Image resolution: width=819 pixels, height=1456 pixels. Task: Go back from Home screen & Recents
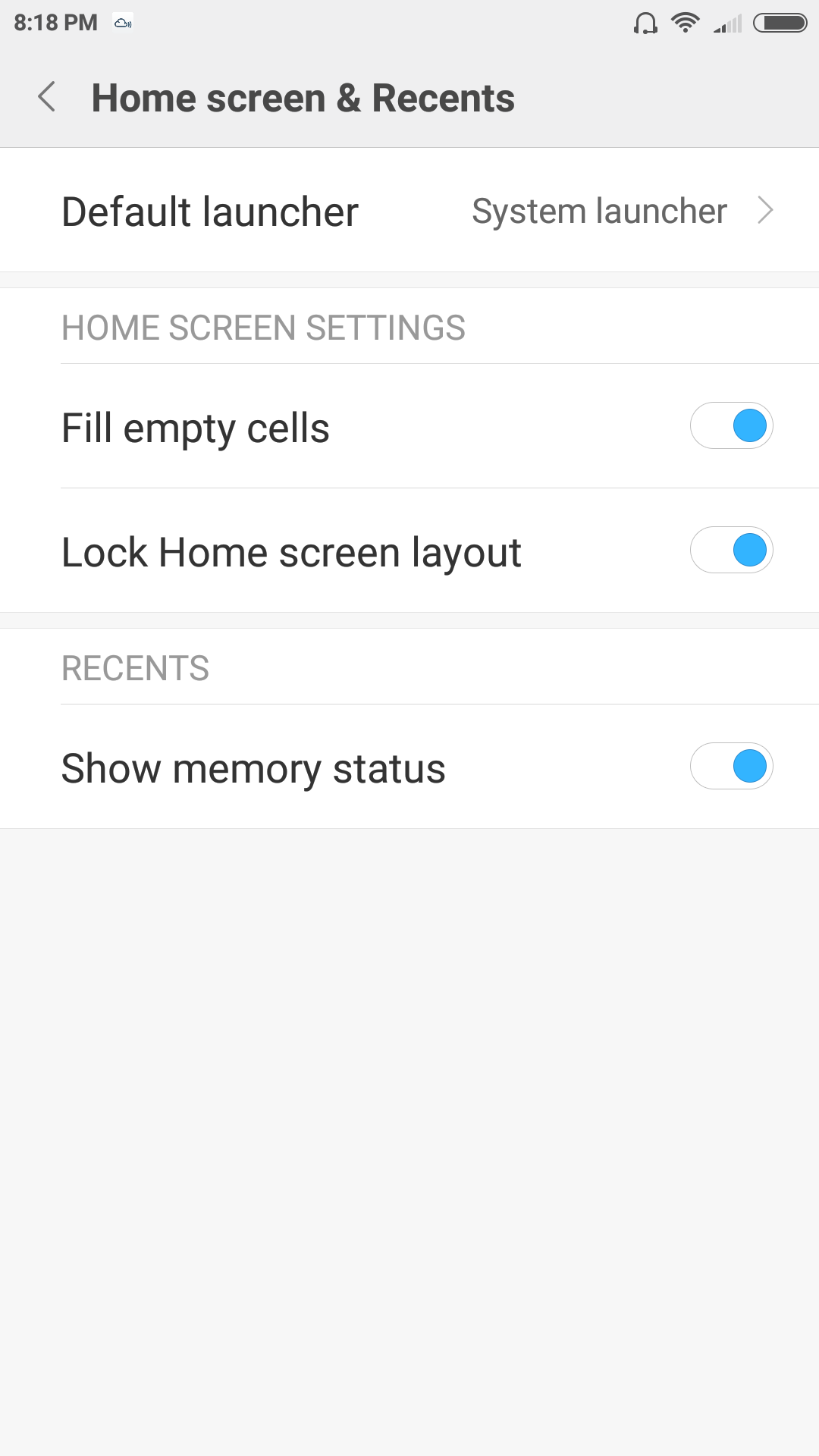47,97
